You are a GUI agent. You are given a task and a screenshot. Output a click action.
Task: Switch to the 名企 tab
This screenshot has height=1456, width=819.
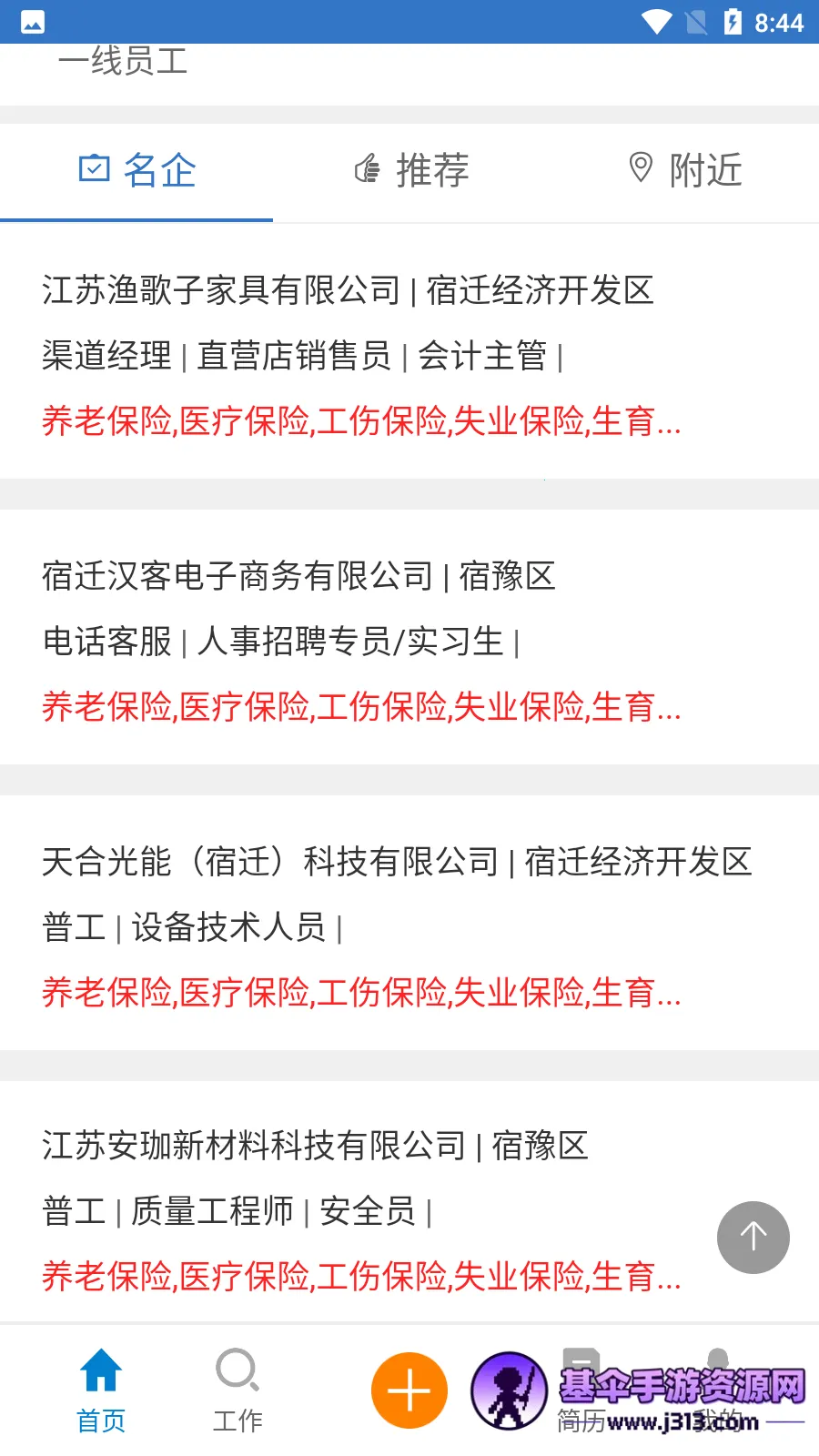pyautogui.click(x=136, y=171)
